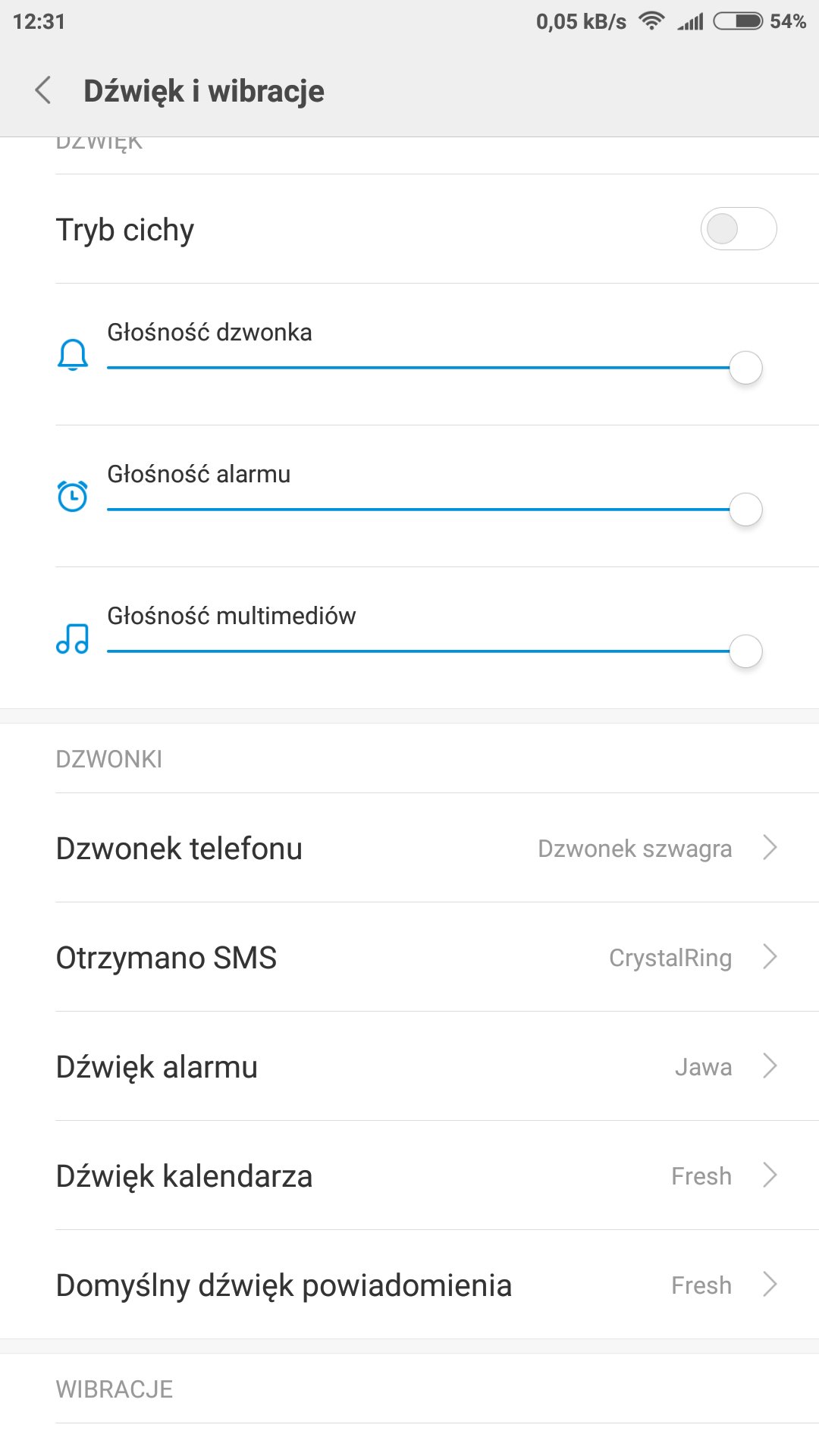Image resolution: width=819 pixels, height=1456 pixels.
Task: Choose Domyślny dźwięk powiadomienia
Action: pyautogui.click(x=409, y=1285)
